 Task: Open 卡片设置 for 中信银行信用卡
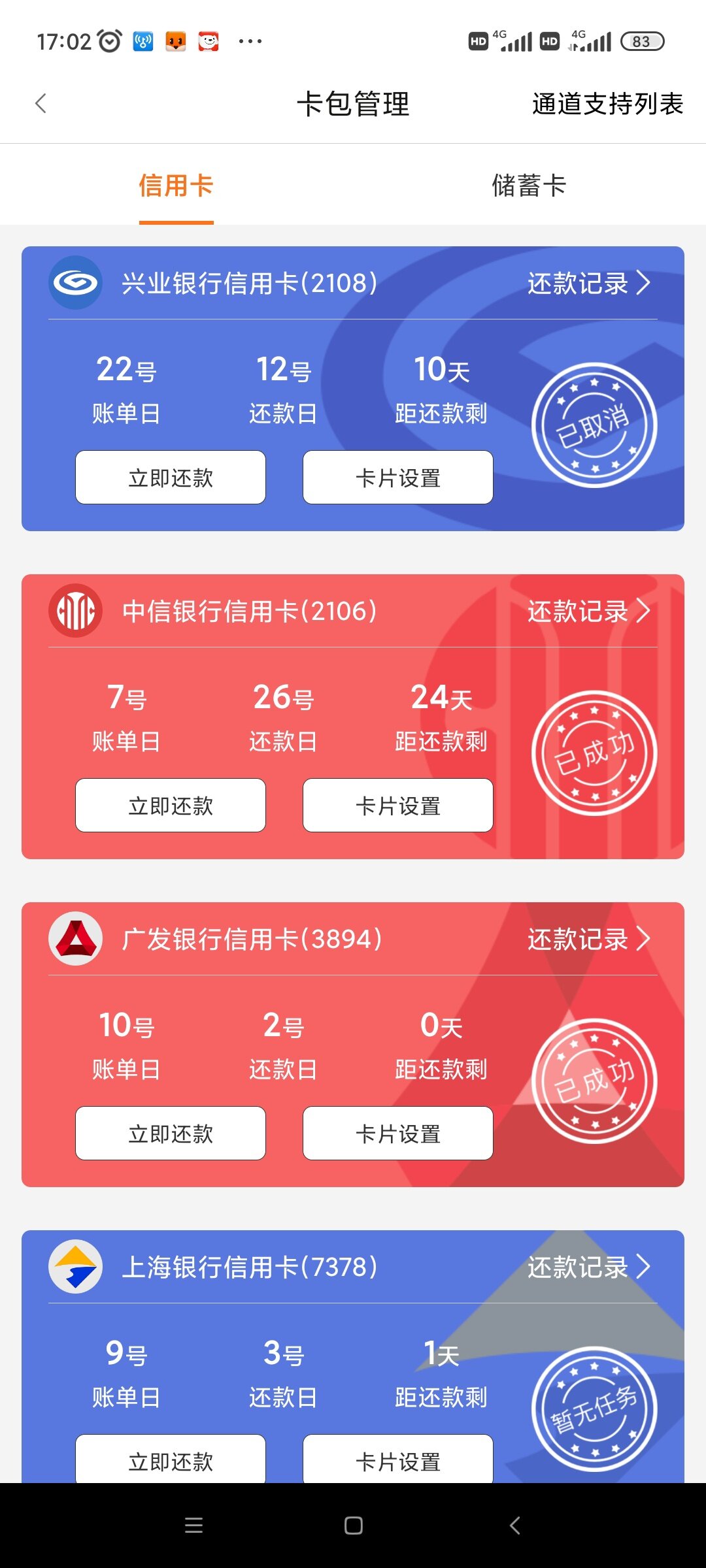397,806
